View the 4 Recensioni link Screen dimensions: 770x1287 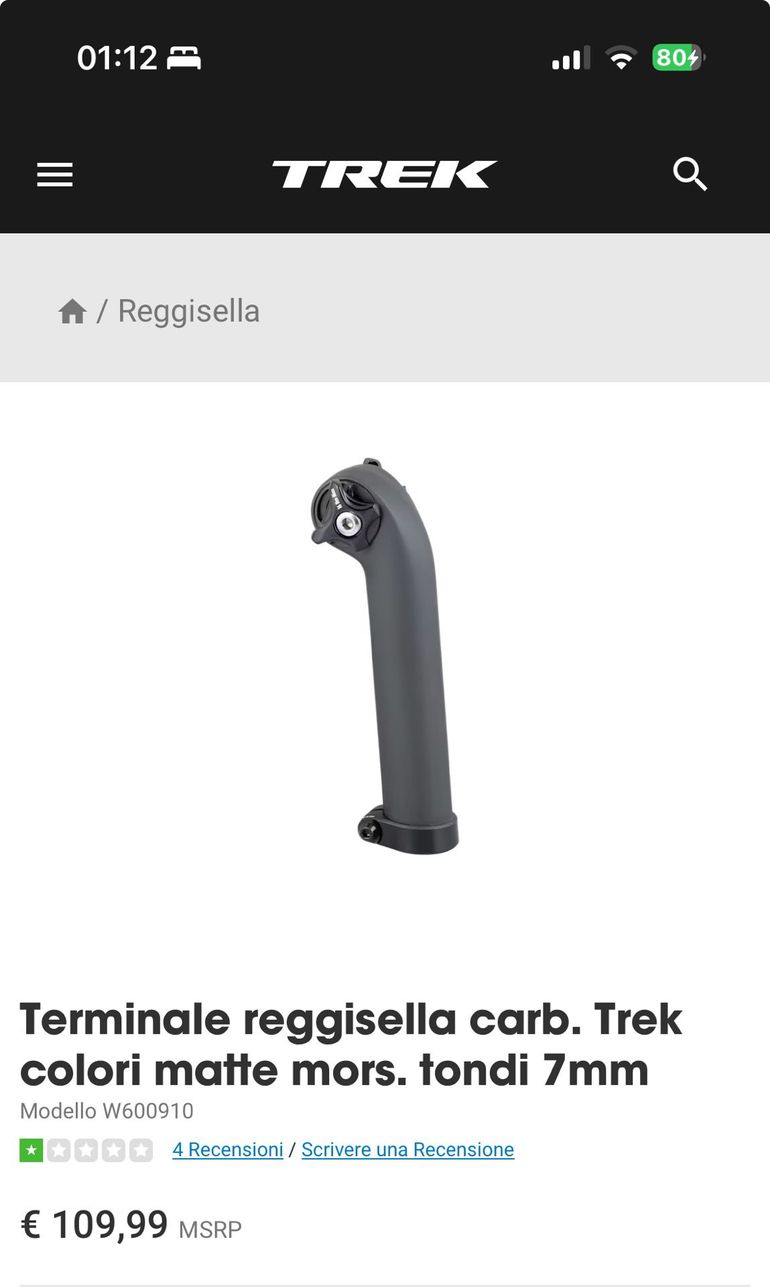(x=227, y=1150)
